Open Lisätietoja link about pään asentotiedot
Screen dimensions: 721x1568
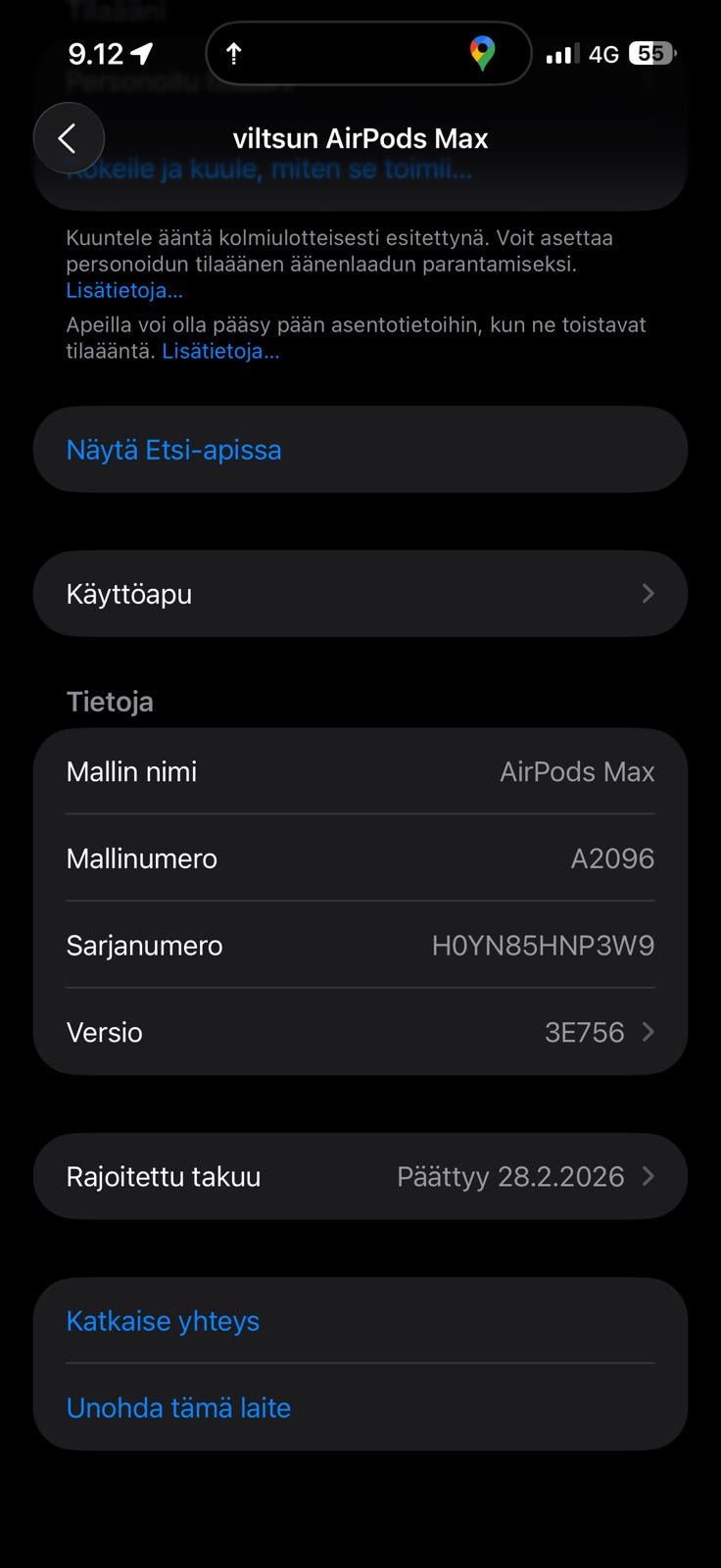[220, 351]
